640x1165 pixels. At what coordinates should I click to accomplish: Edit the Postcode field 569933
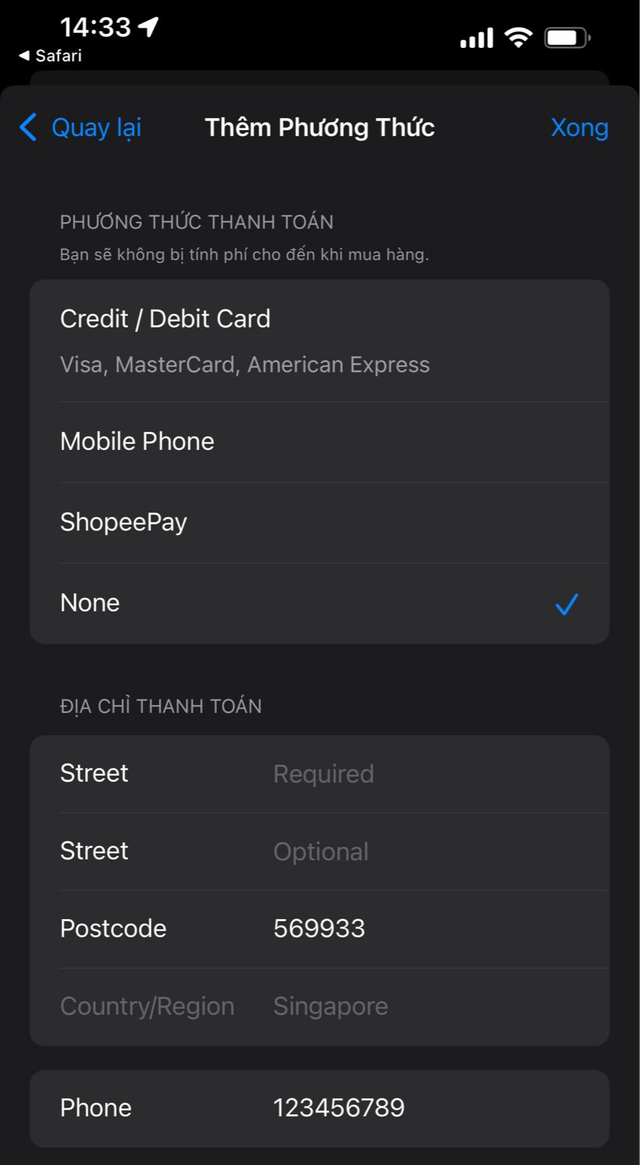point(430,929)
